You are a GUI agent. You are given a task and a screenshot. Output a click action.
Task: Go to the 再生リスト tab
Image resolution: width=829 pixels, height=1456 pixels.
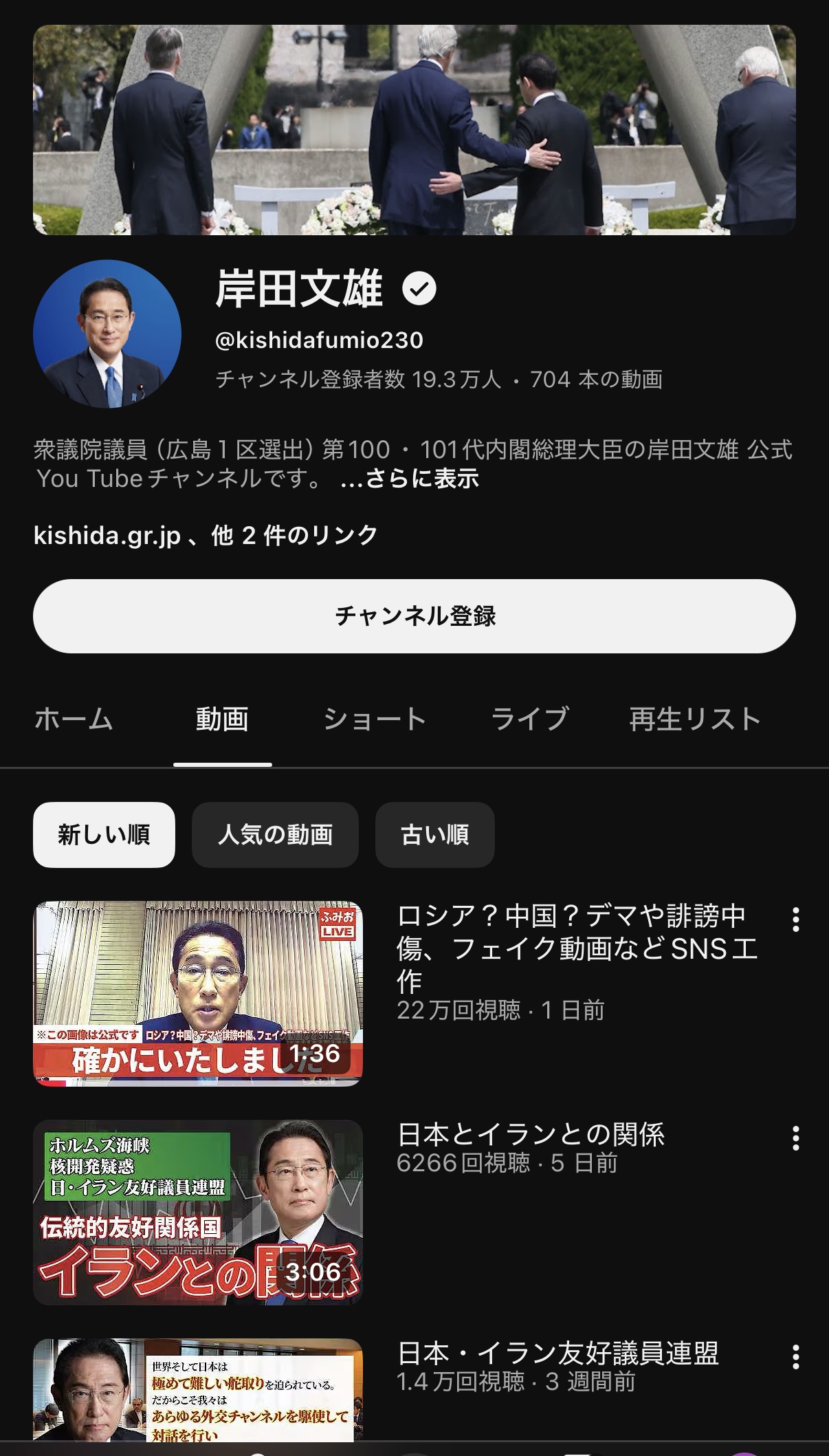(695, 719)
